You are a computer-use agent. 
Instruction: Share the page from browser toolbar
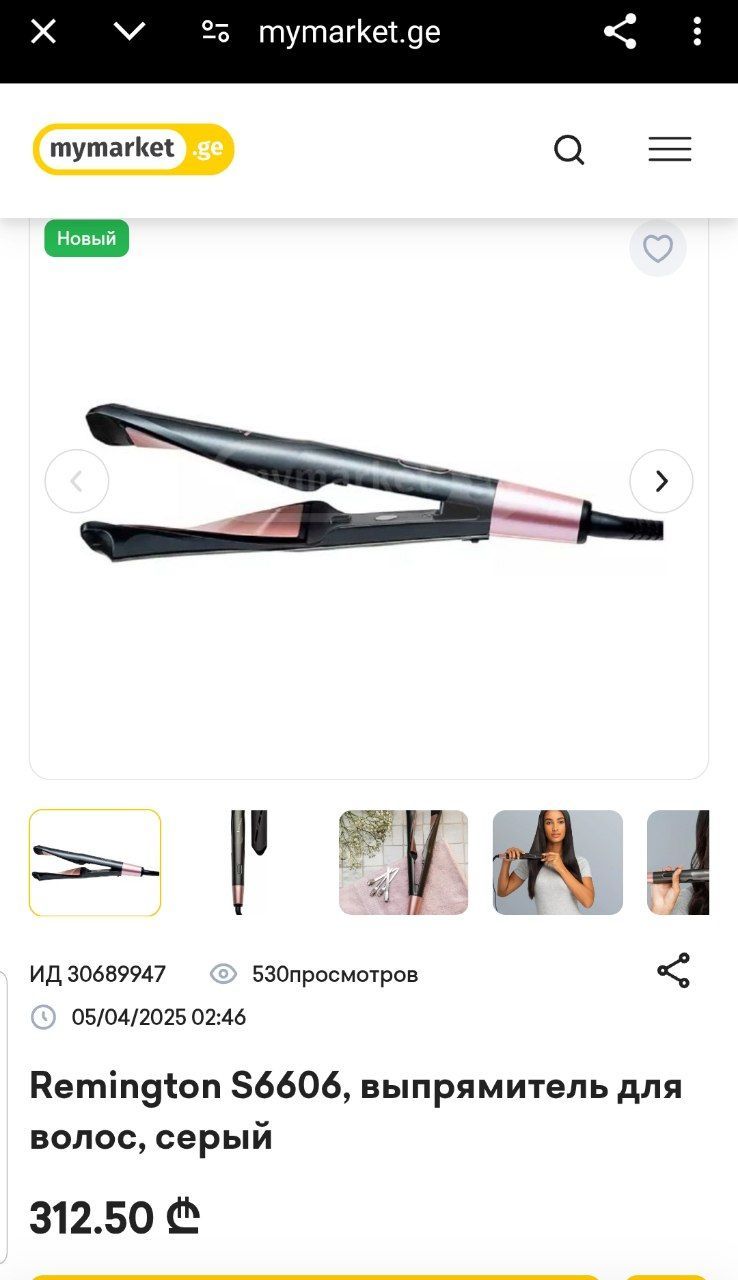tap(620, 32)
